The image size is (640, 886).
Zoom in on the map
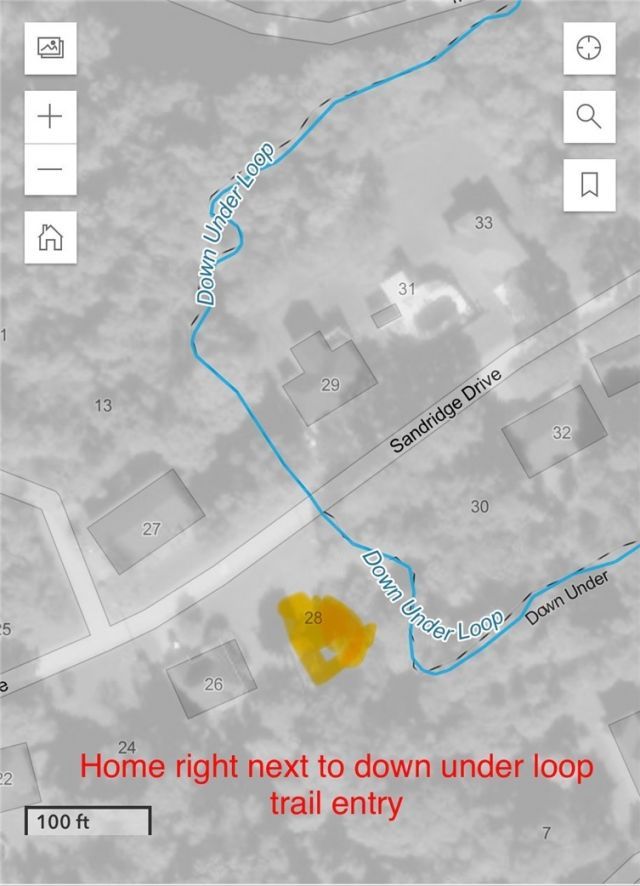(x=50, y=117)
